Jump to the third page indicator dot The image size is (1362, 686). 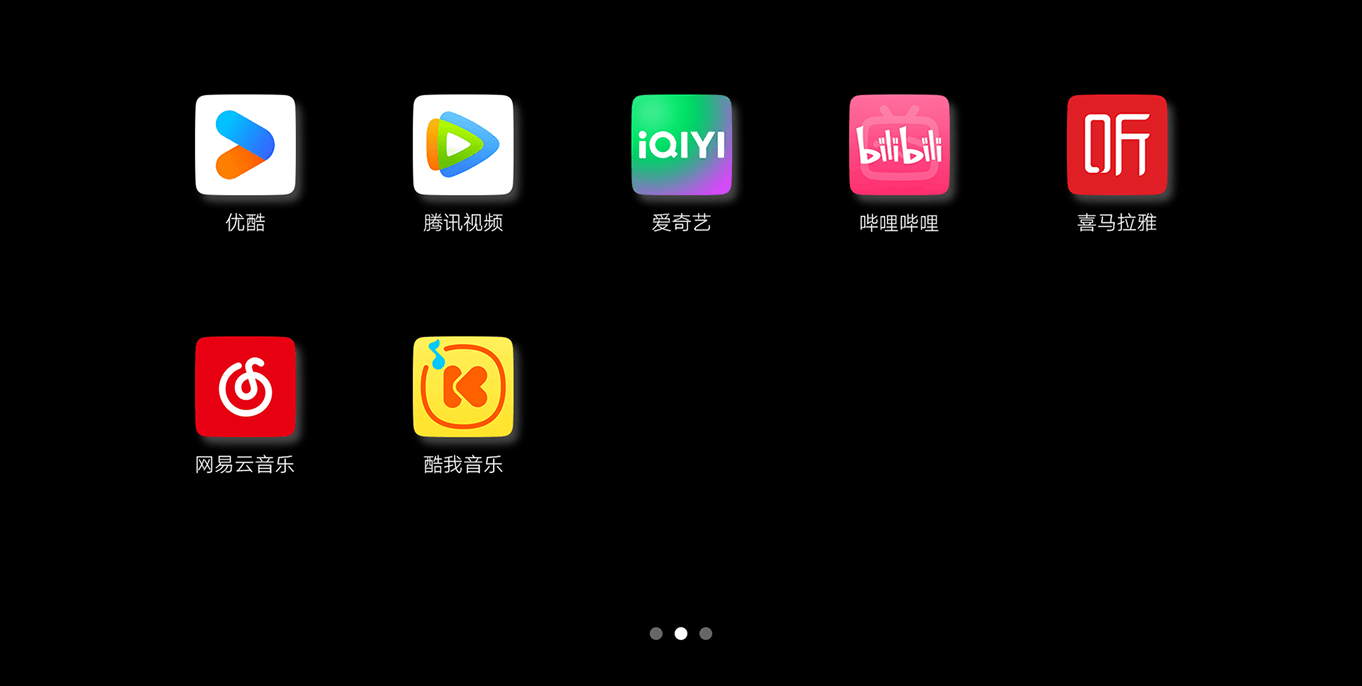pos(706,633)
